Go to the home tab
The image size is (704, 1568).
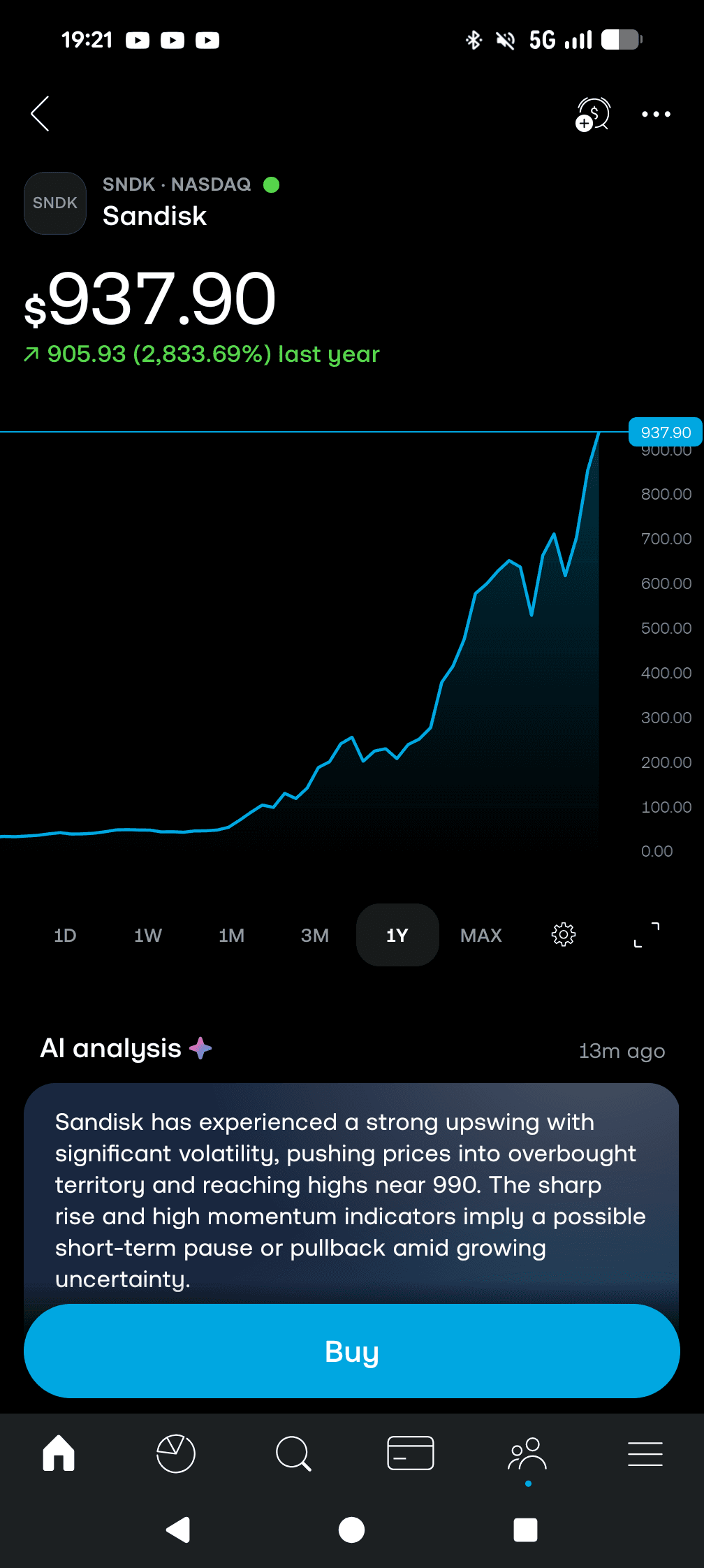click(x=59, y=1453)
